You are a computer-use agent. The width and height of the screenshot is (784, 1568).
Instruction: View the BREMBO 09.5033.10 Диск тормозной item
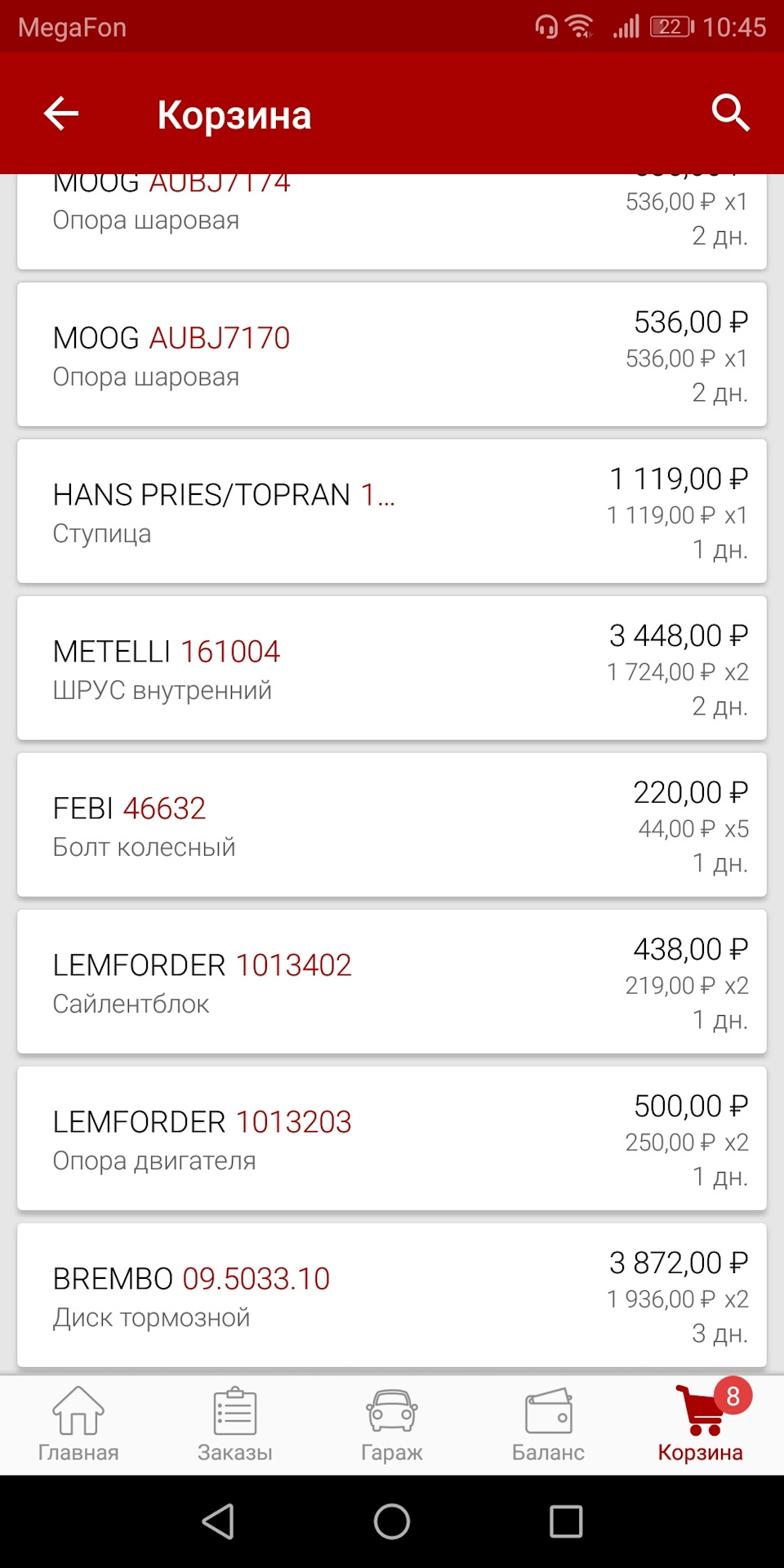pyautogui.click(x=392, y=1296)
